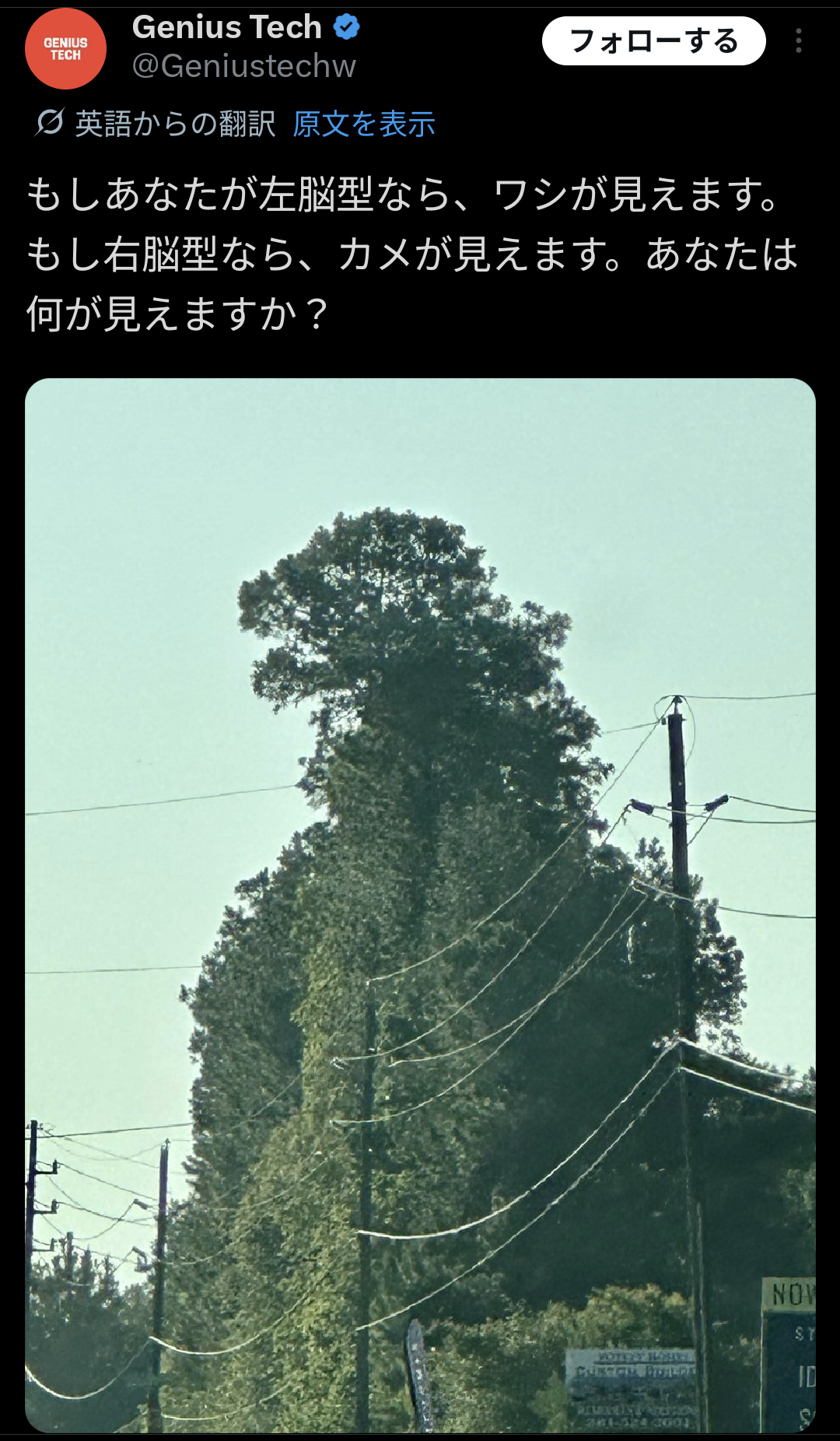Image resolution: width=840 pixels, height=1441 pixels.
Task: Open the @Geniustechw account name
Action: pyautogui.click(x=243, y=67)
